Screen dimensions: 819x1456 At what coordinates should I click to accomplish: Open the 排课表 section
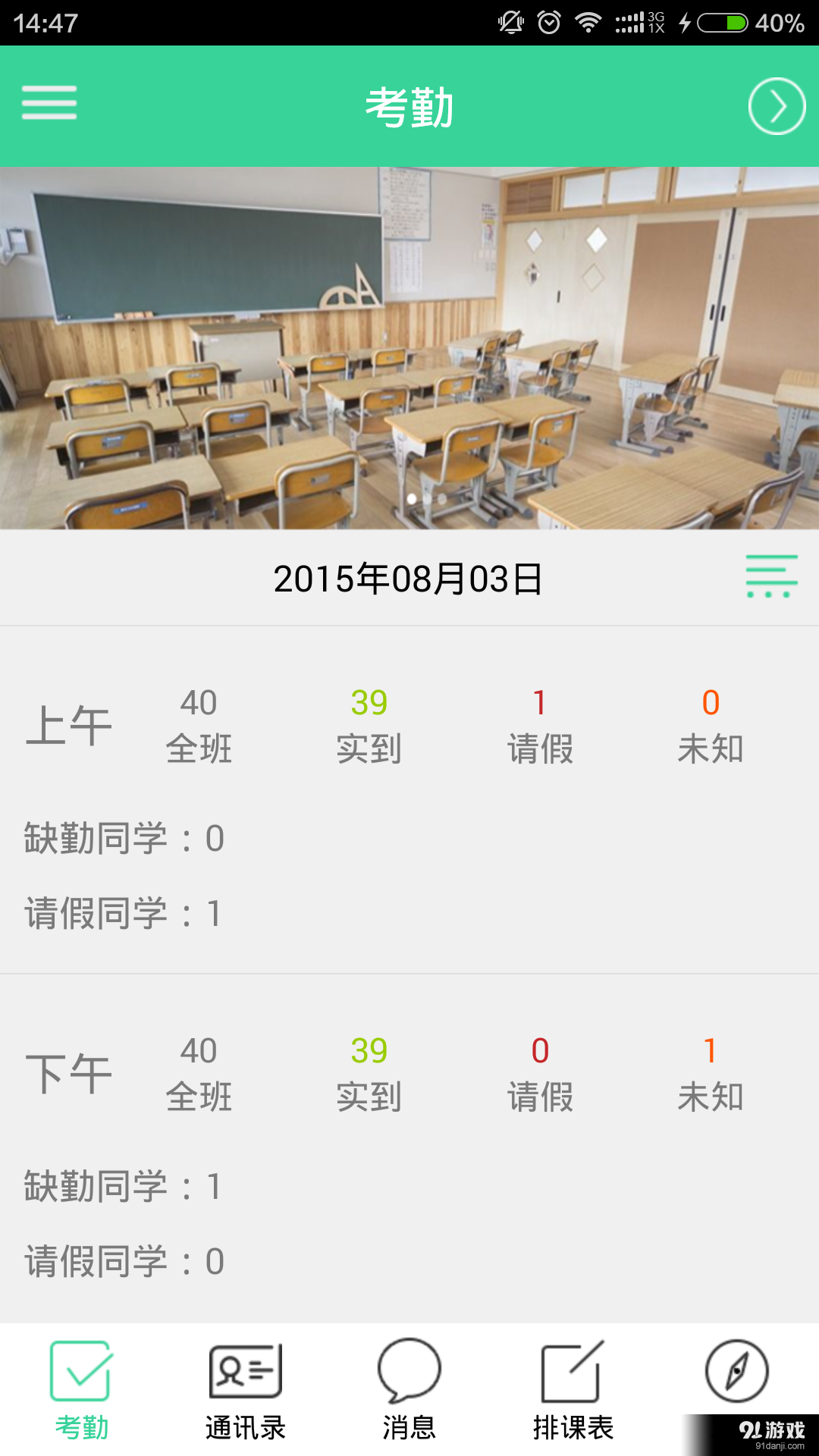coord(573,1395)
